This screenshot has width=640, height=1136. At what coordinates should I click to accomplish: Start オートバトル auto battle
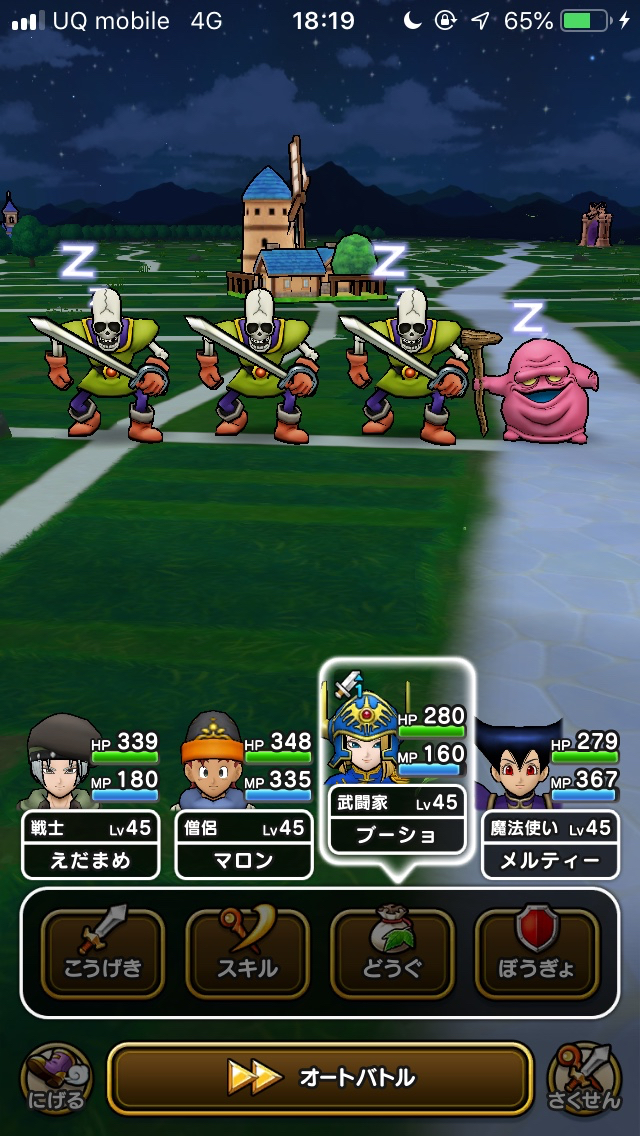click(320, 1077)
